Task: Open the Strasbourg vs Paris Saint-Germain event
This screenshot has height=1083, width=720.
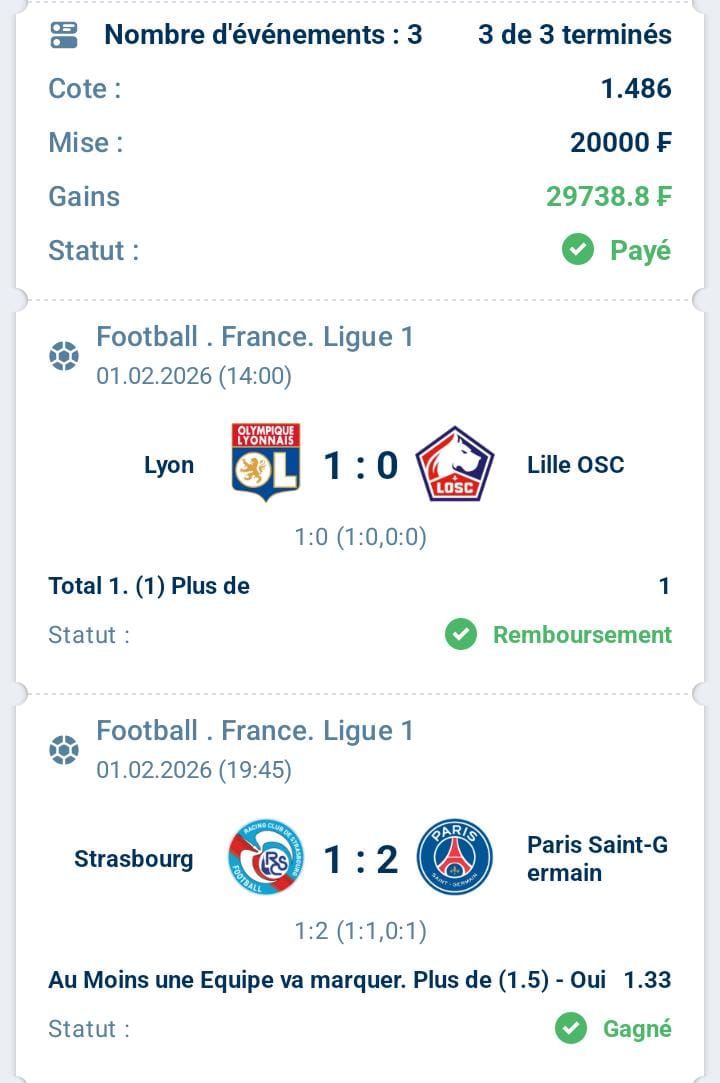Action: [x=360, y=860]
